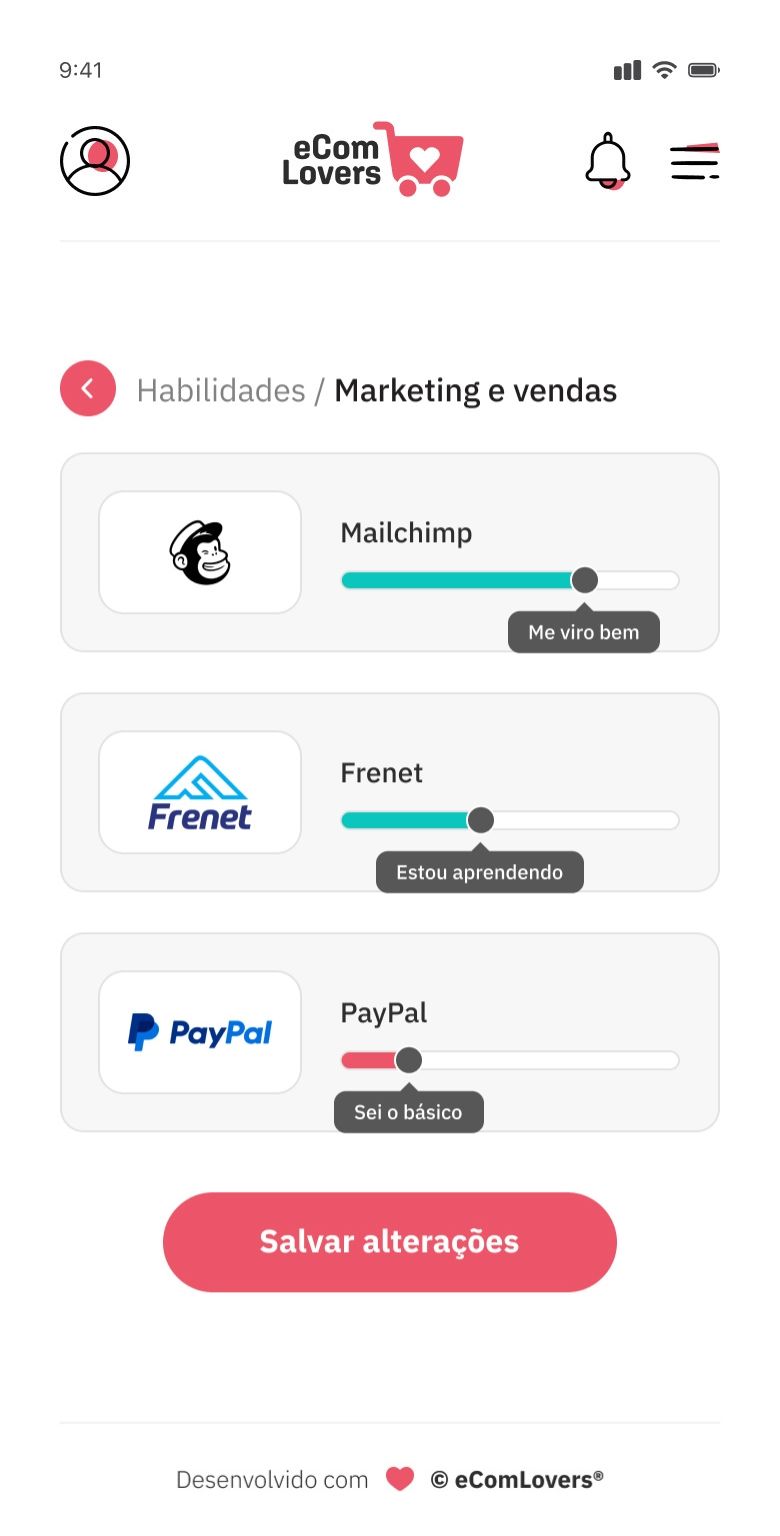The width and height of the screenshot is (780, 1536).
Task: Open the notifications bell
Action: click(608, 161)
